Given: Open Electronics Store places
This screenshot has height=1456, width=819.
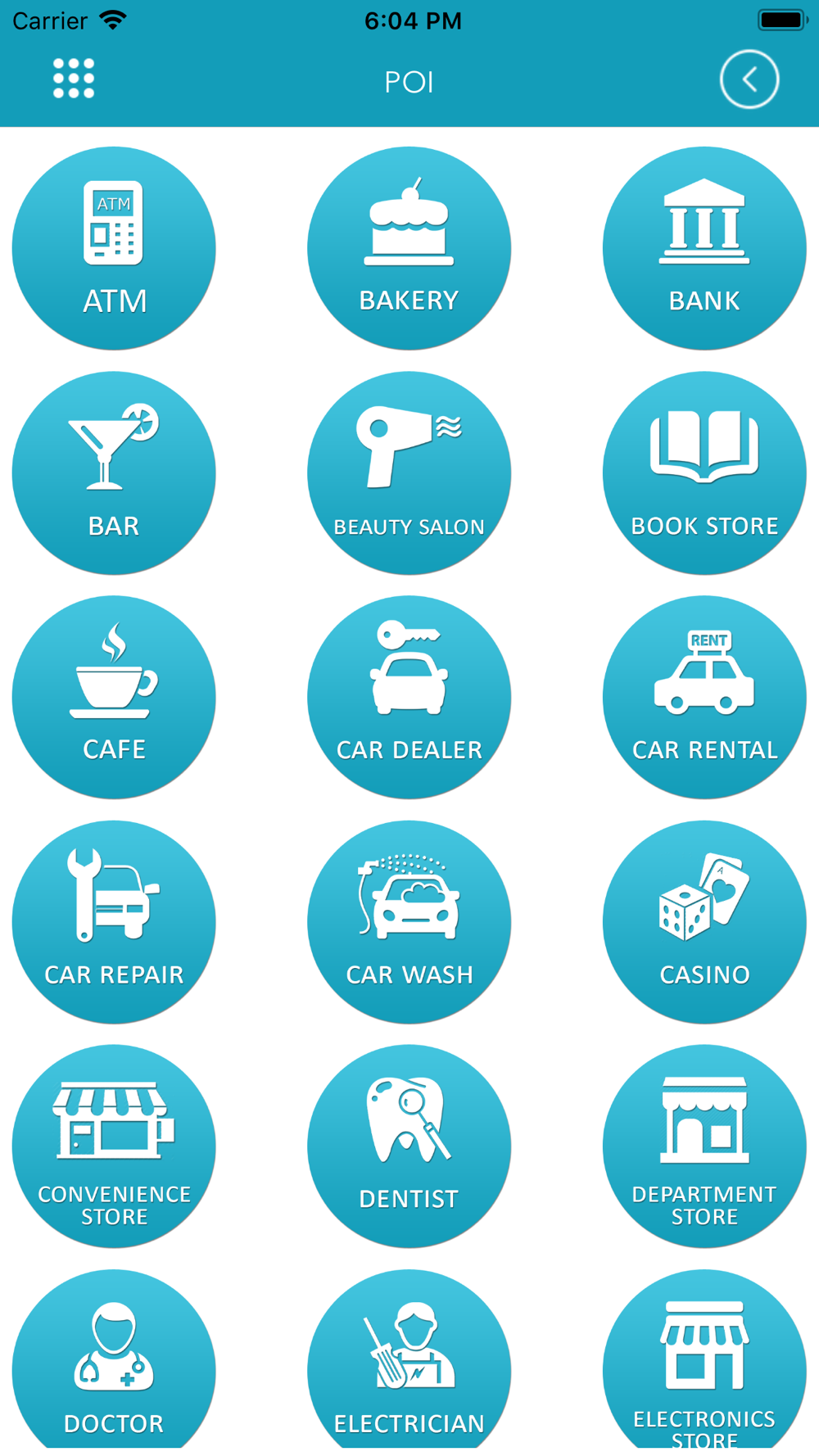Looking at the screenshot, I should tap(704, 1362).
